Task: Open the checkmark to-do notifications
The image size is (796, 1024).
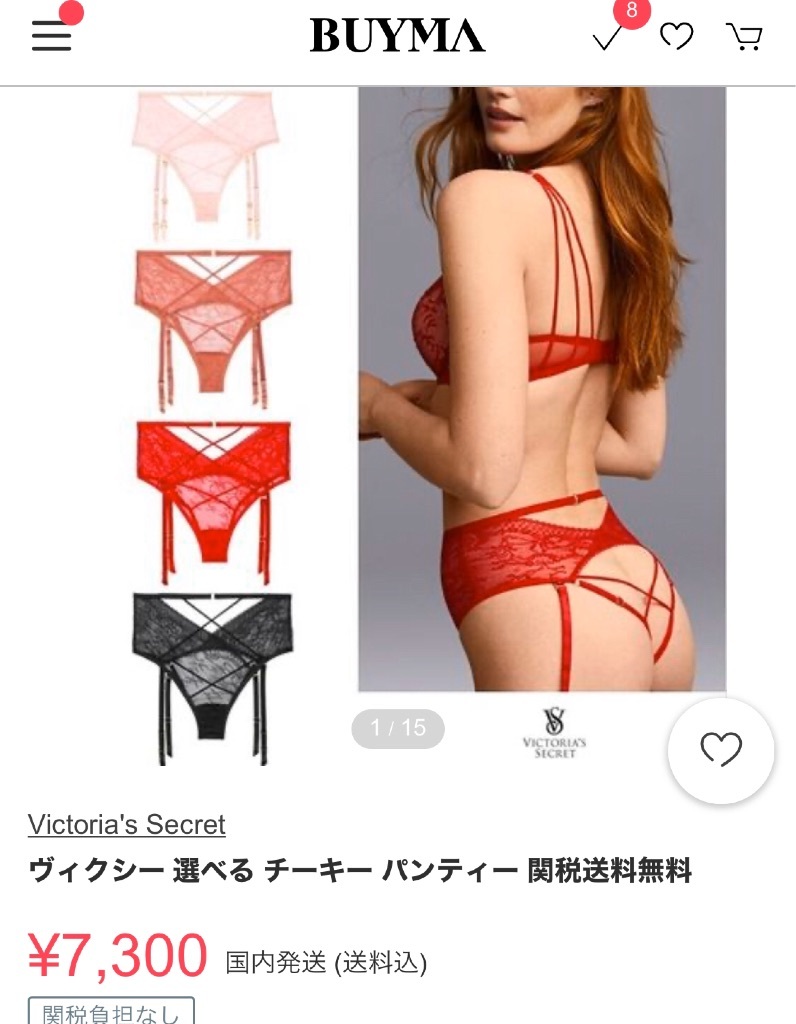Action: click(x=607, y=38)
